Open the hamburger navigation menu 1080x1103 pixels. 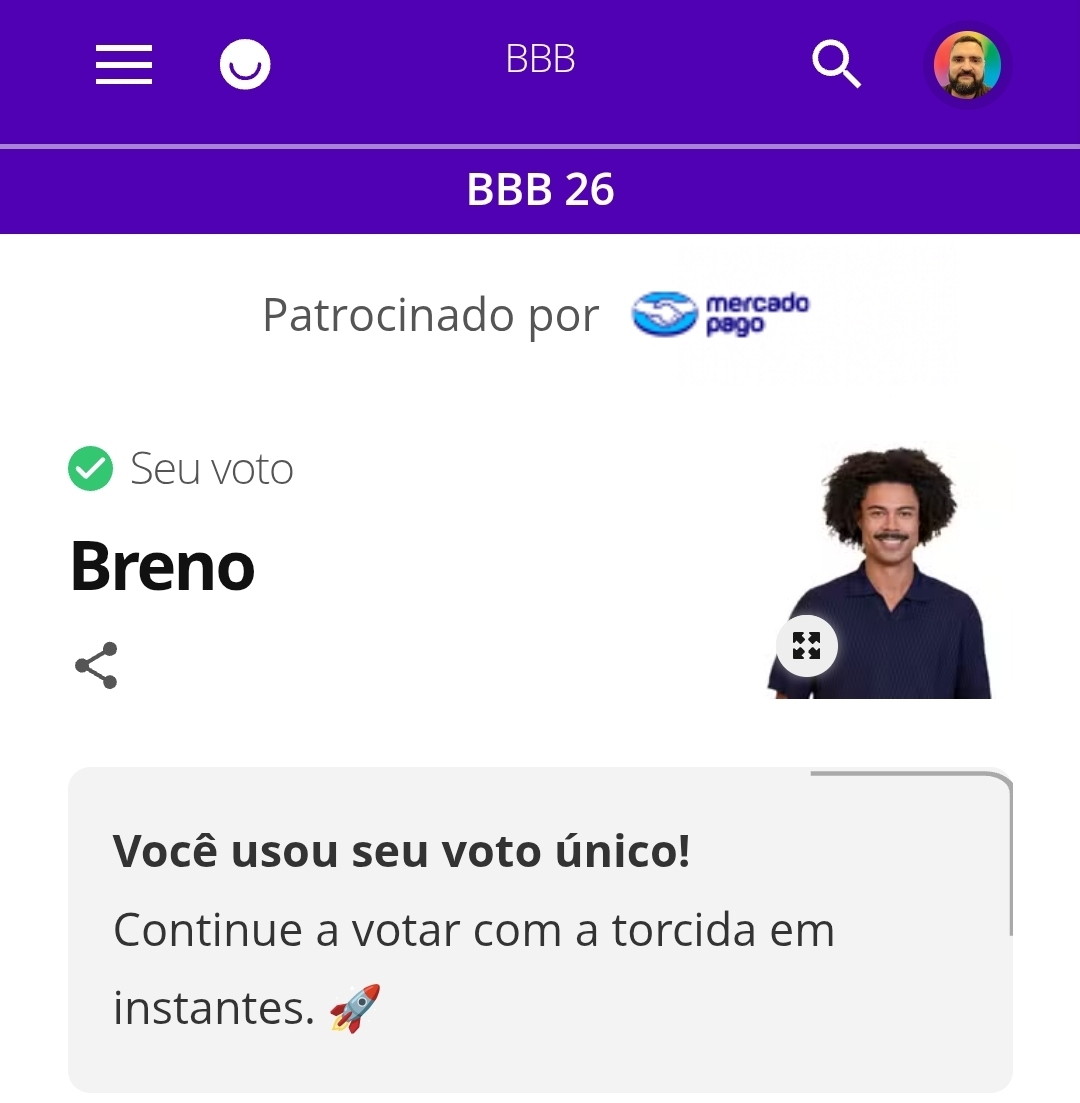[x=124, y=65]
